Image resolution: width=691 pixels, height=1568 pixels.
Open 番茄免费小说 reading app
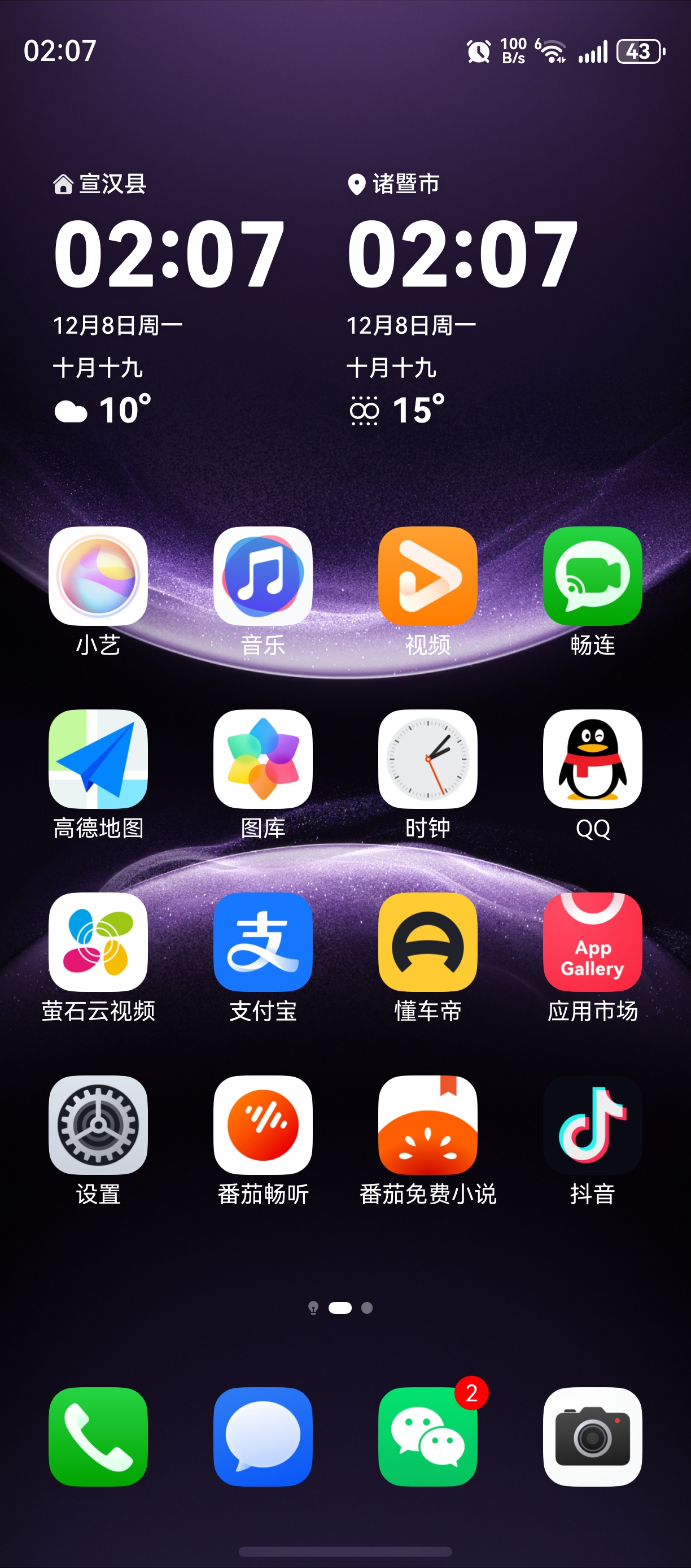[427, 1125]
